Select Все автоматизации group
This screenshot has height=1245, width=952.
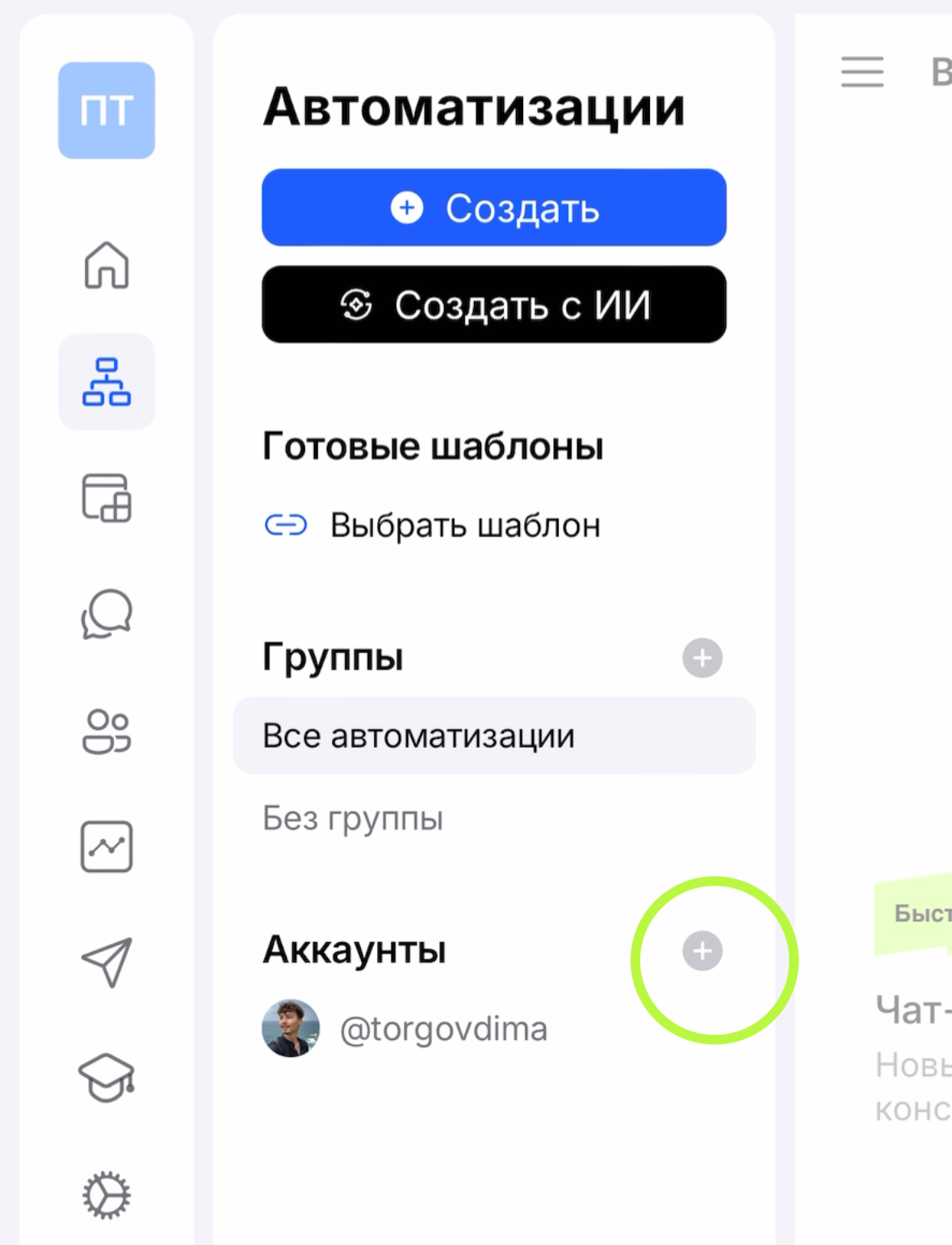tap(493, 736)
